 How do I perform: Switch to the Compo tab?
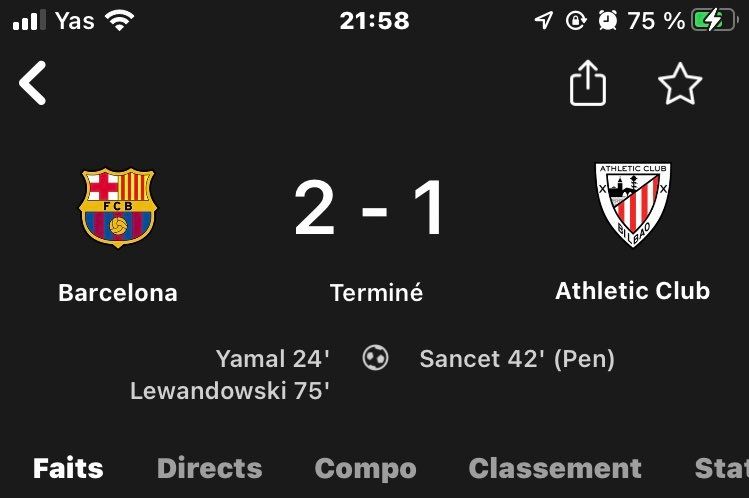point(365,469)
